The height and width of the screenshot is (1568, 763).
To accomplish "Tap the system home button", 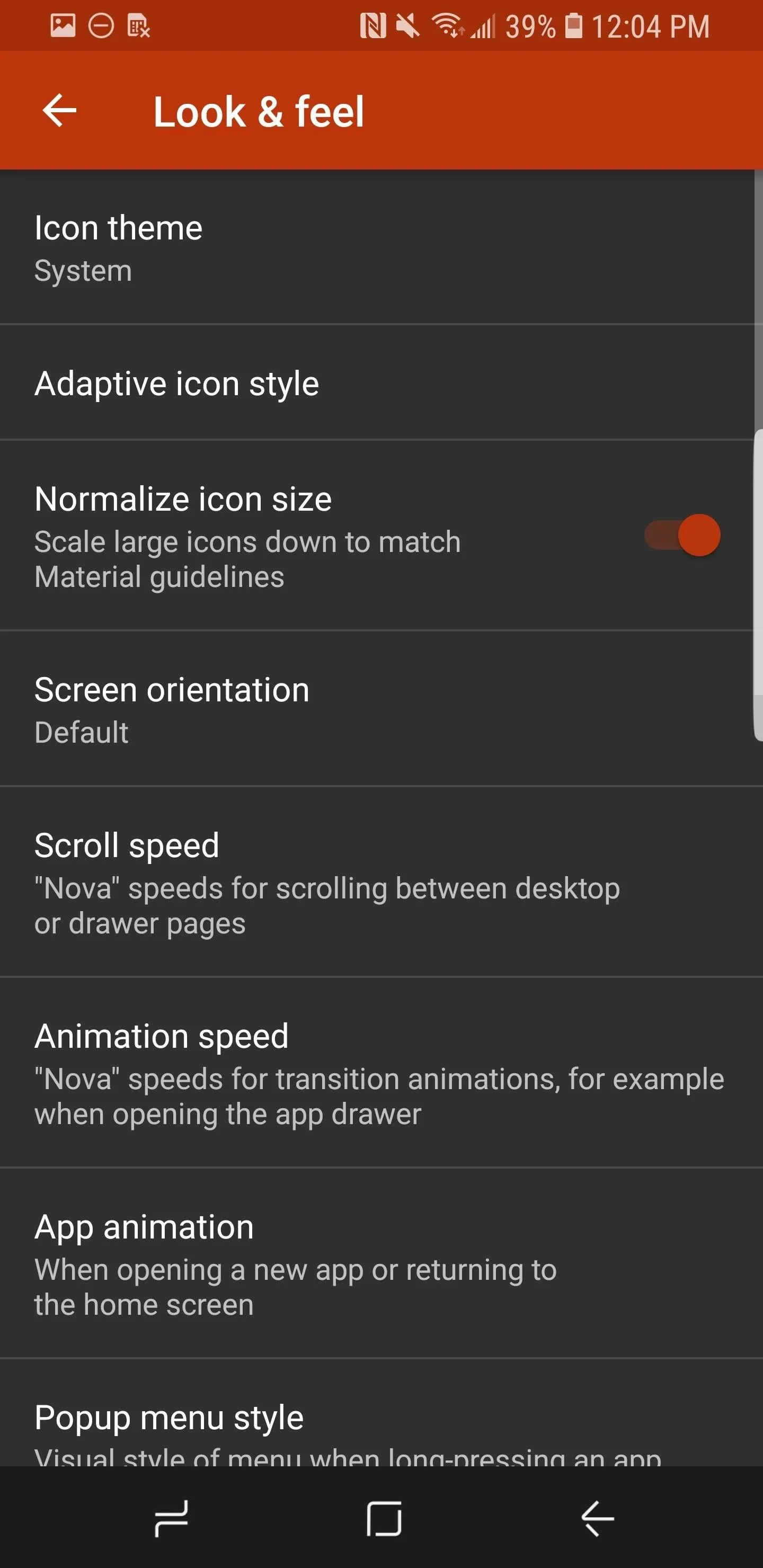I will pos(384,1519).
